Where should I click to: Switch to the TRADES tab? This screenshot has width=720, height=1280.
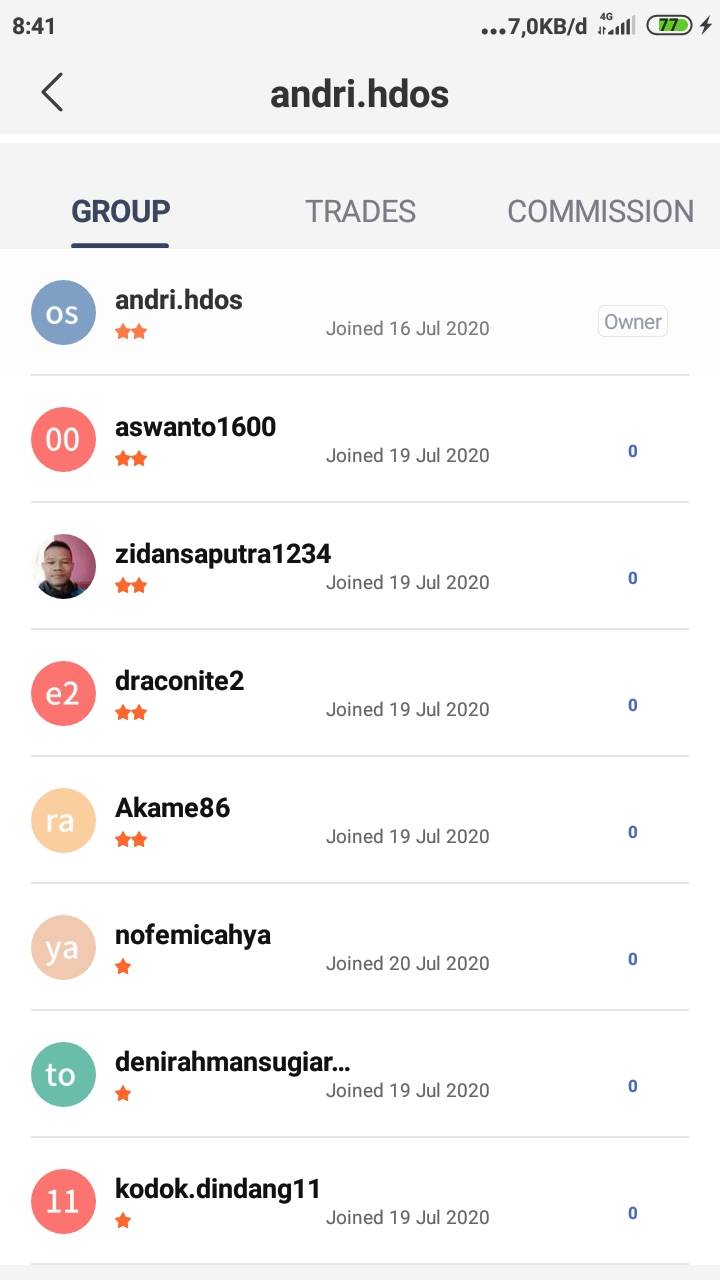[x=360, y=211]
